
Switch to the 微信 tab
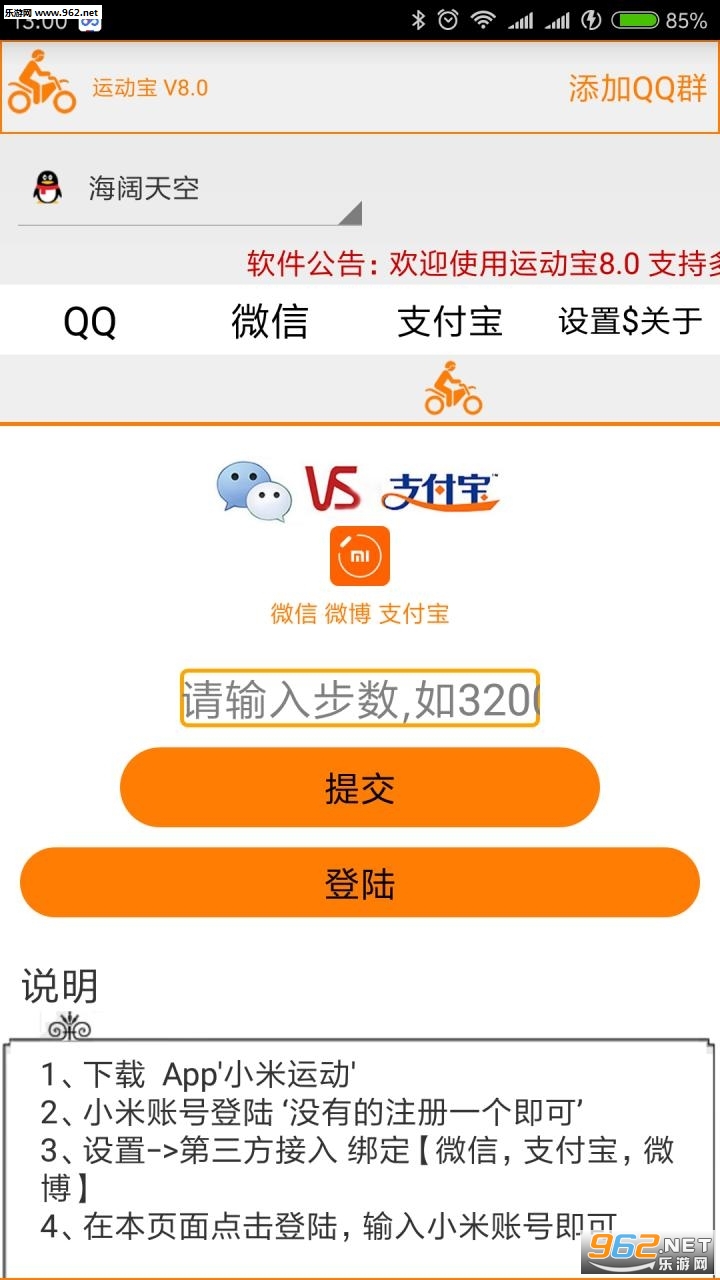click(x=270, y=321)
